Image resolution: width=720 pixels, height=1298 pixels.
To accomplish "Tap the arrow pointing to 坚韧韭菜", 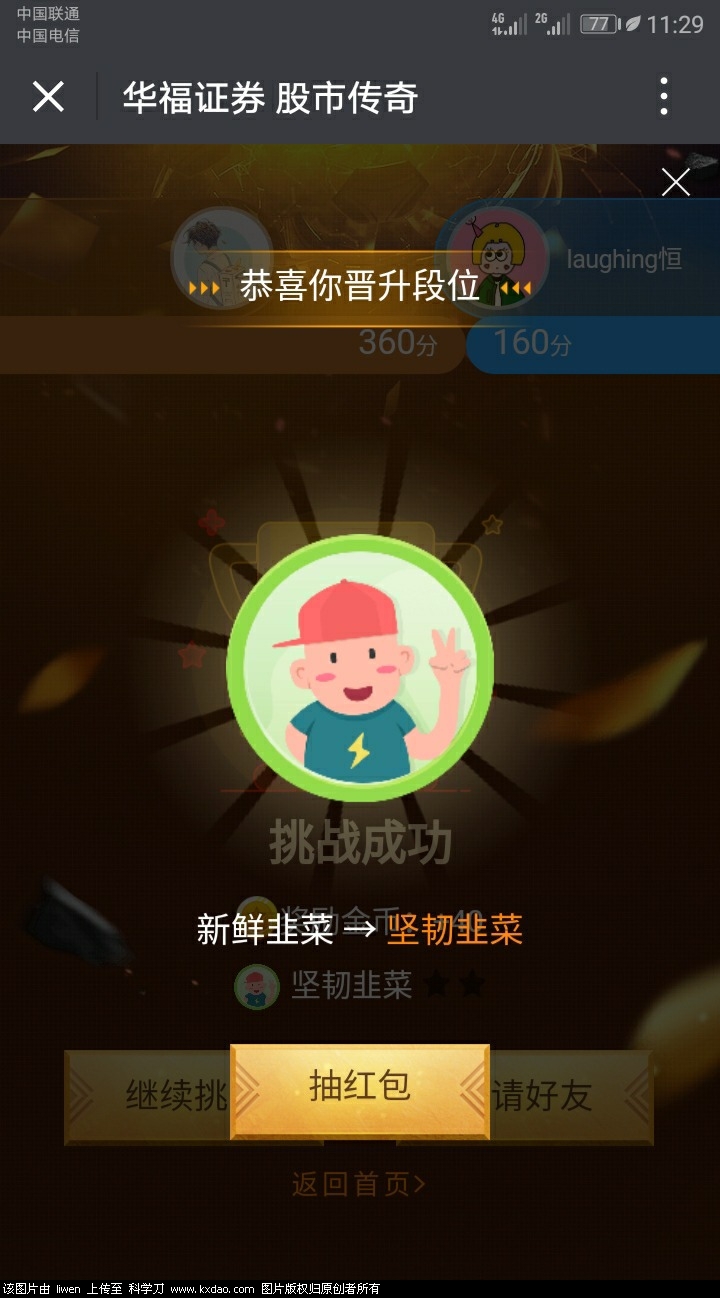I will [x=357, y=929].
